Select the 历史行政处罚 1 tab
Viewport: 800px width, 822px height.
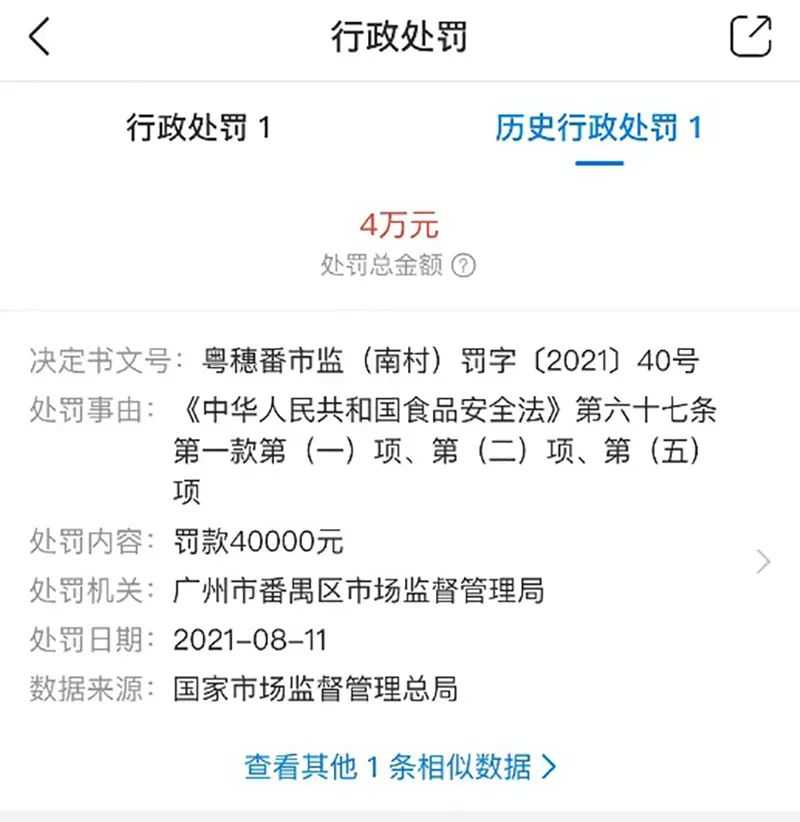pyautogui.click(x=598, y=128)
